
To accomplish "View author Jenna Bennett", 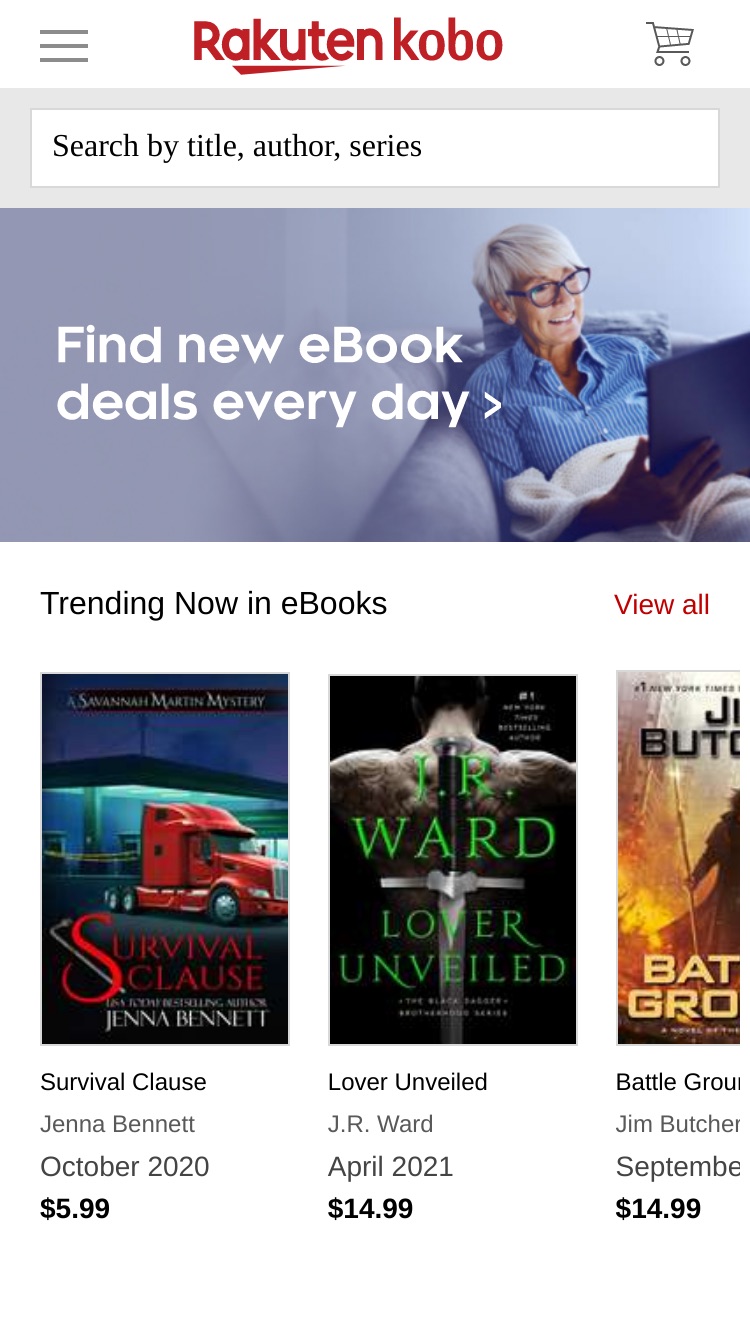I will (117, 1124).
